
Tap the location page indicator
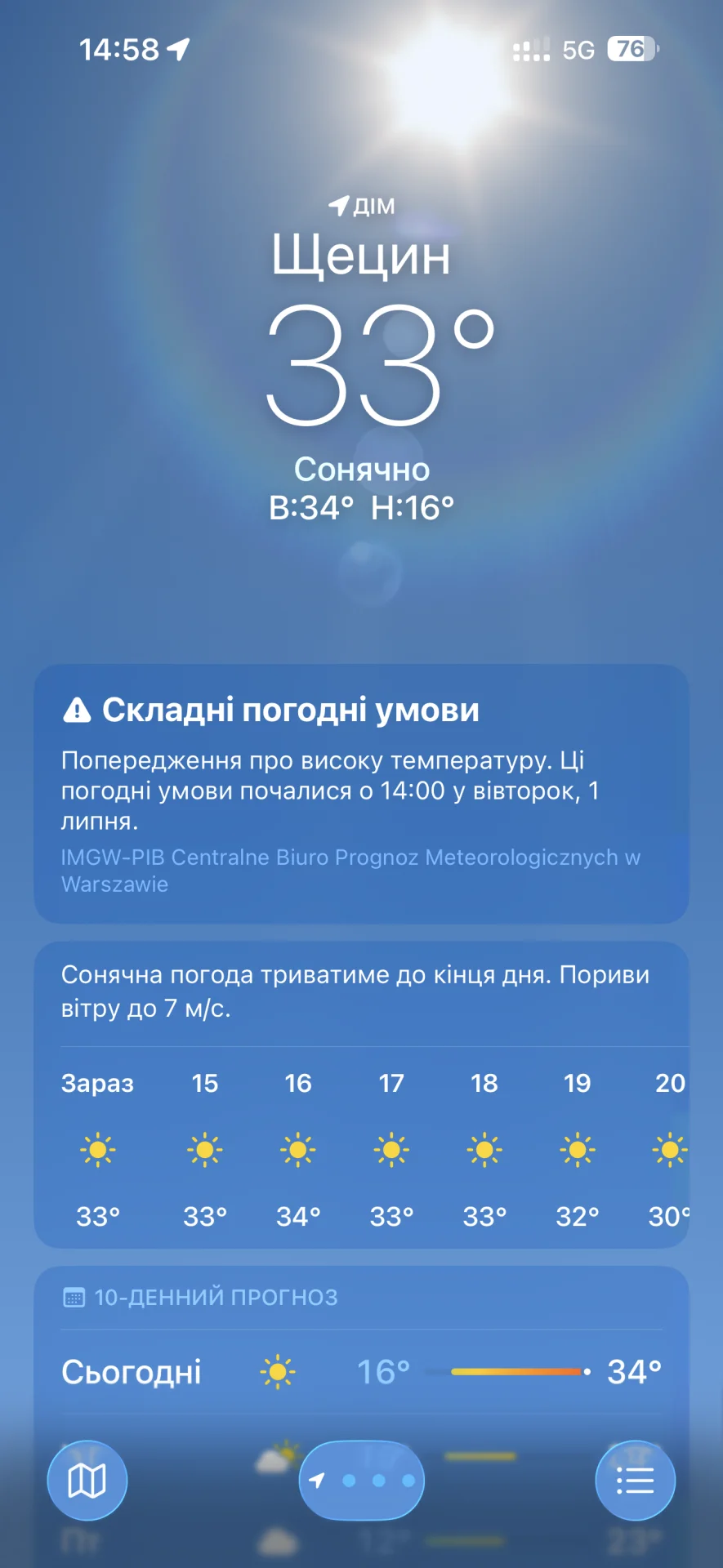coord(362,1480)
